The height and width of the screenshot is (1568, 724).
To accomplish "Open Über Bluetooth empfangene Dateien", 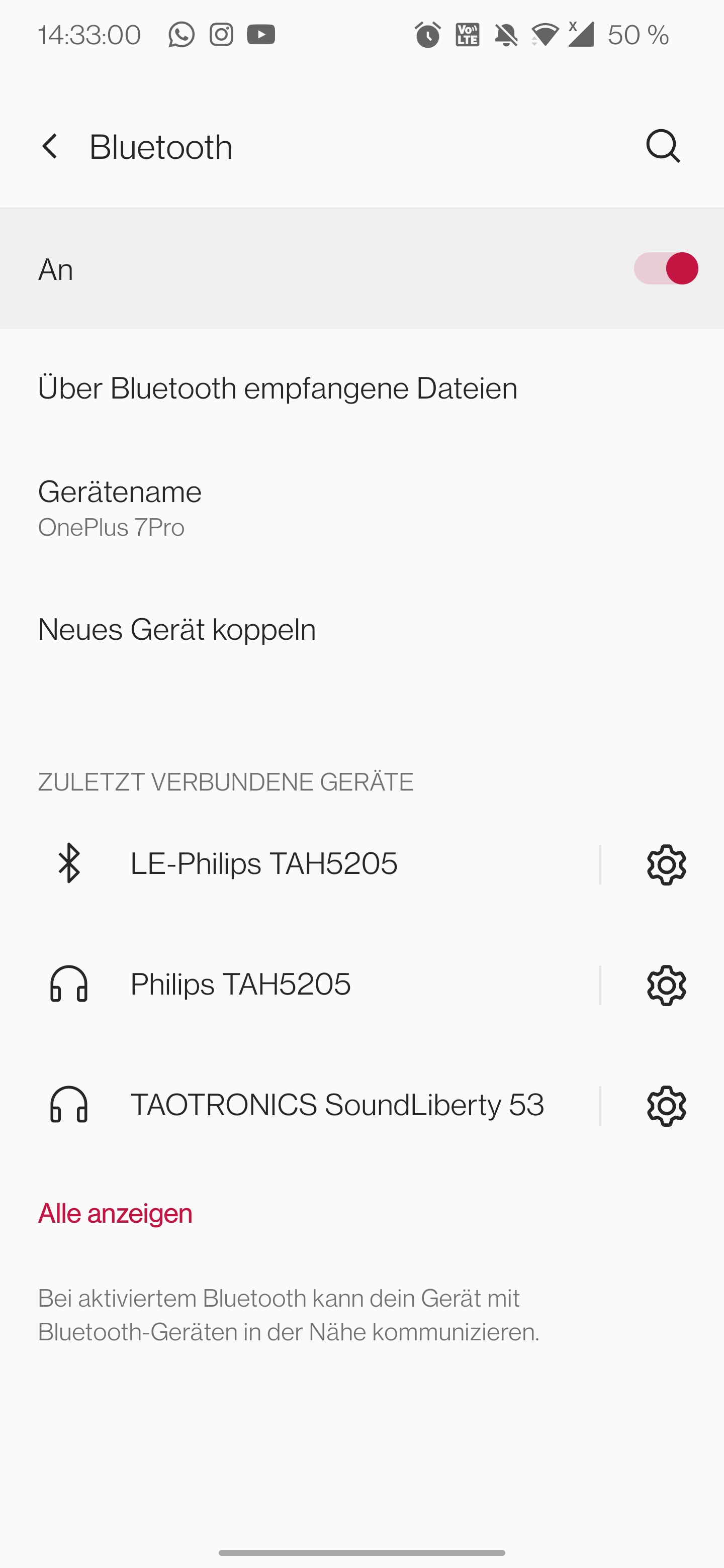I will click(x=278, y=388).
